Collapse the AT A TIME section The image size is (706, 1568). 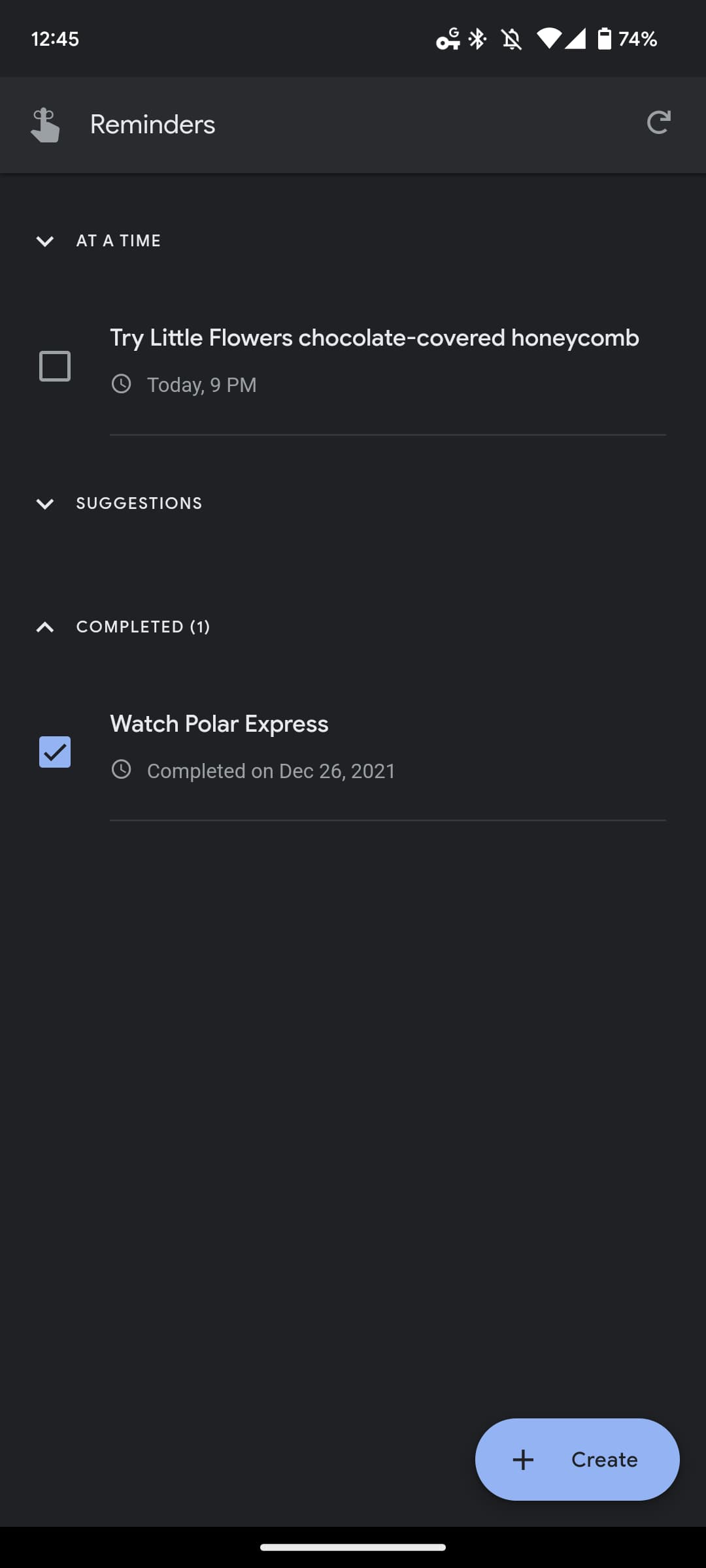coord(44,242)
